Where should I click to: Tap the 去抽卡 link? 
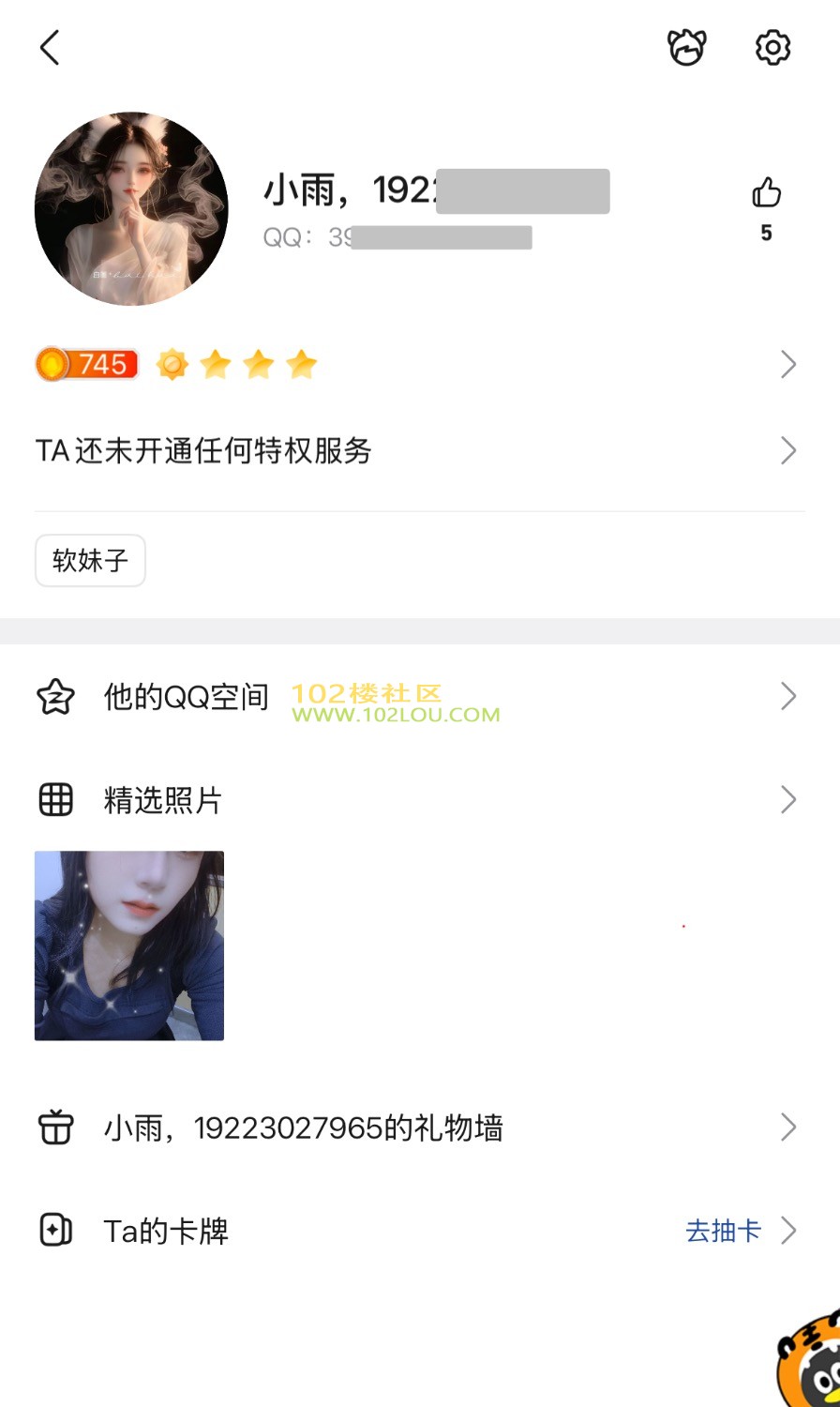tap(723, 1231)
